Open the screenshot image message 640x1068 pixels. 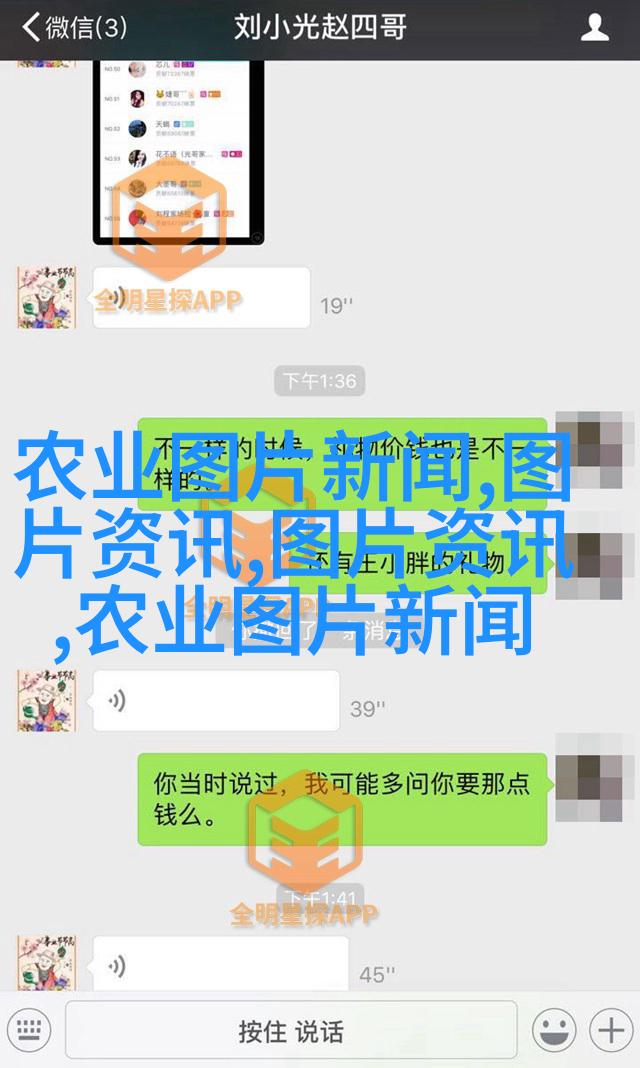[179, 150]
